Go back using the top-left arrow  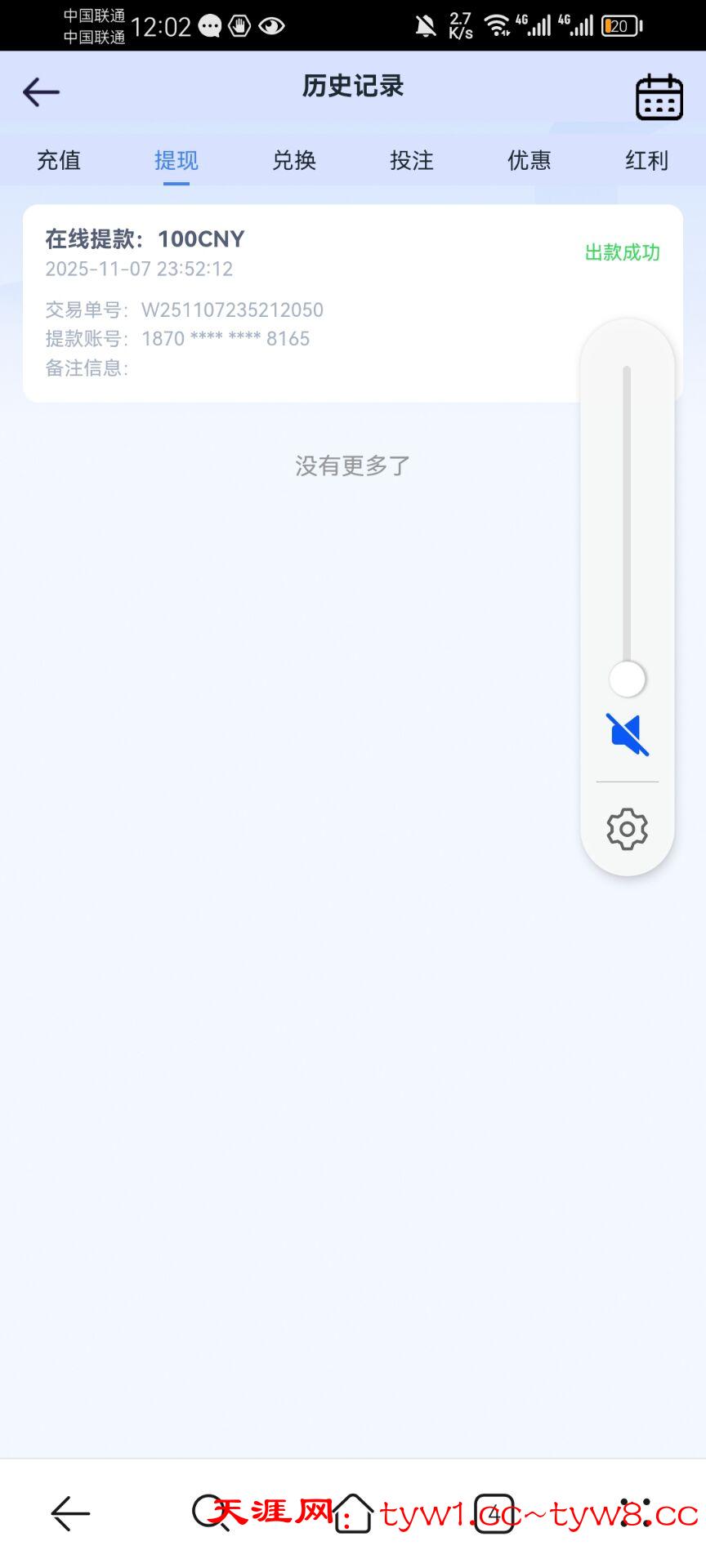(41, 92)
